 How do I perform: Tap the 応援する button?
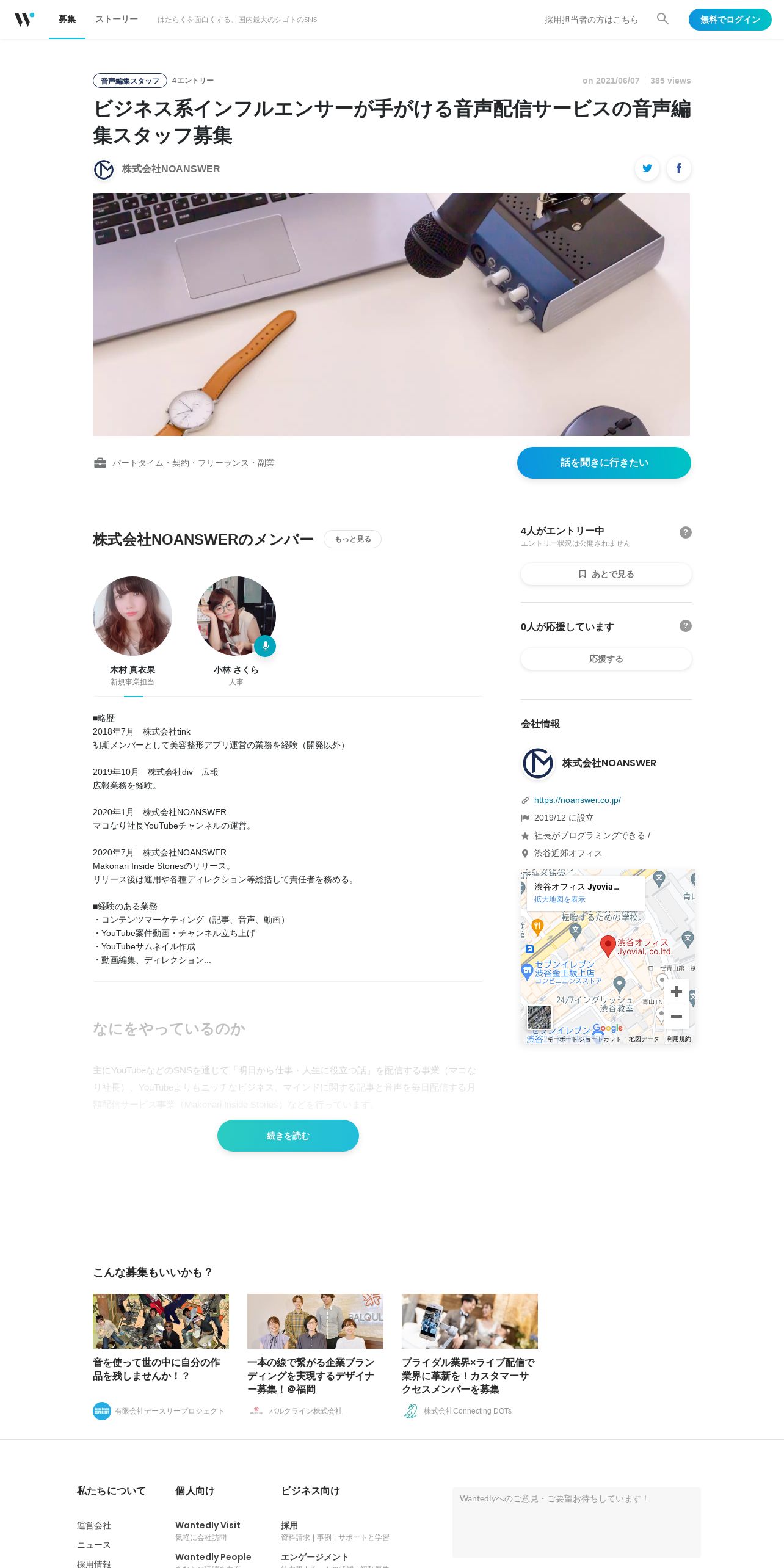[606, 659]
